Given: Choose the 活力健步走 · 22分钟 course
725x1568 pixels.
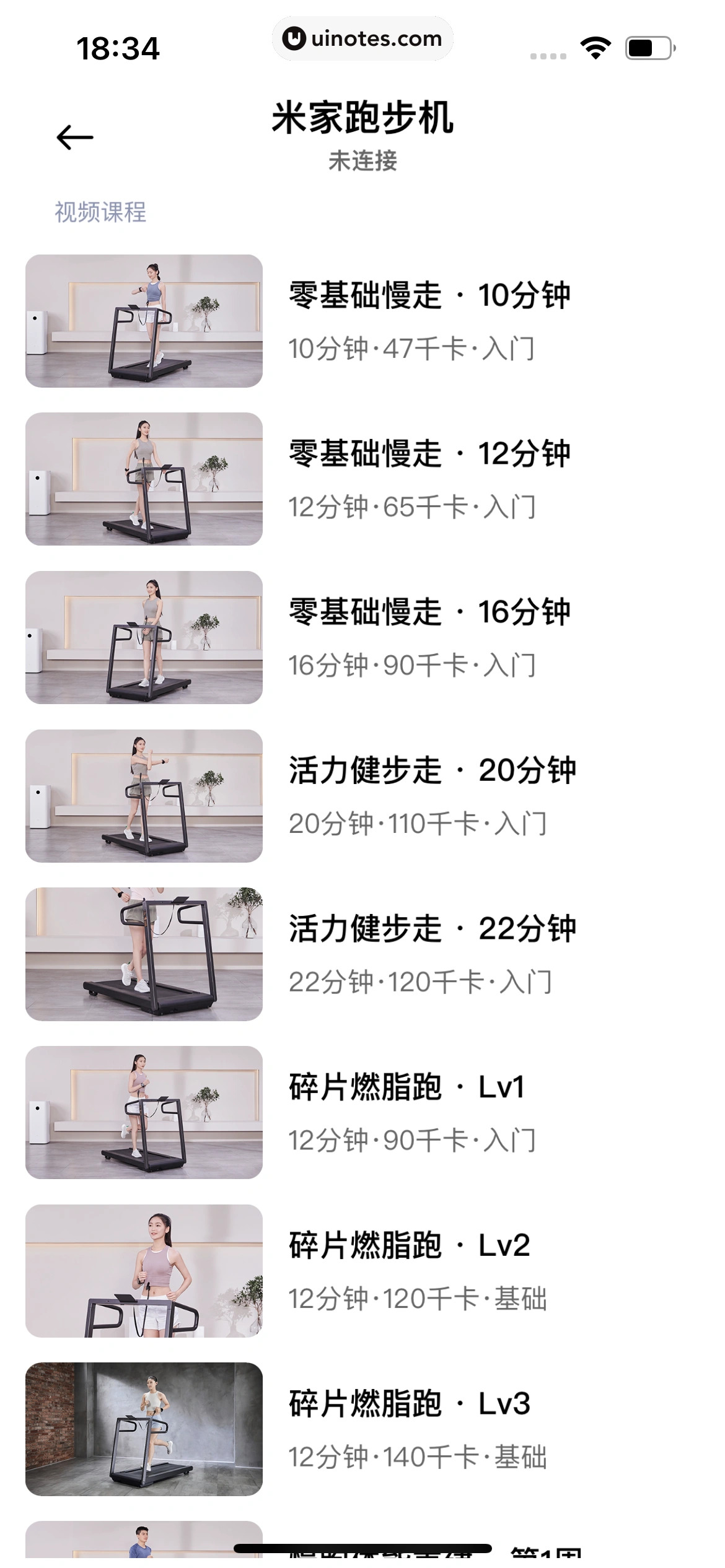Looking at the screenshot, I should (x=362, y=954).
